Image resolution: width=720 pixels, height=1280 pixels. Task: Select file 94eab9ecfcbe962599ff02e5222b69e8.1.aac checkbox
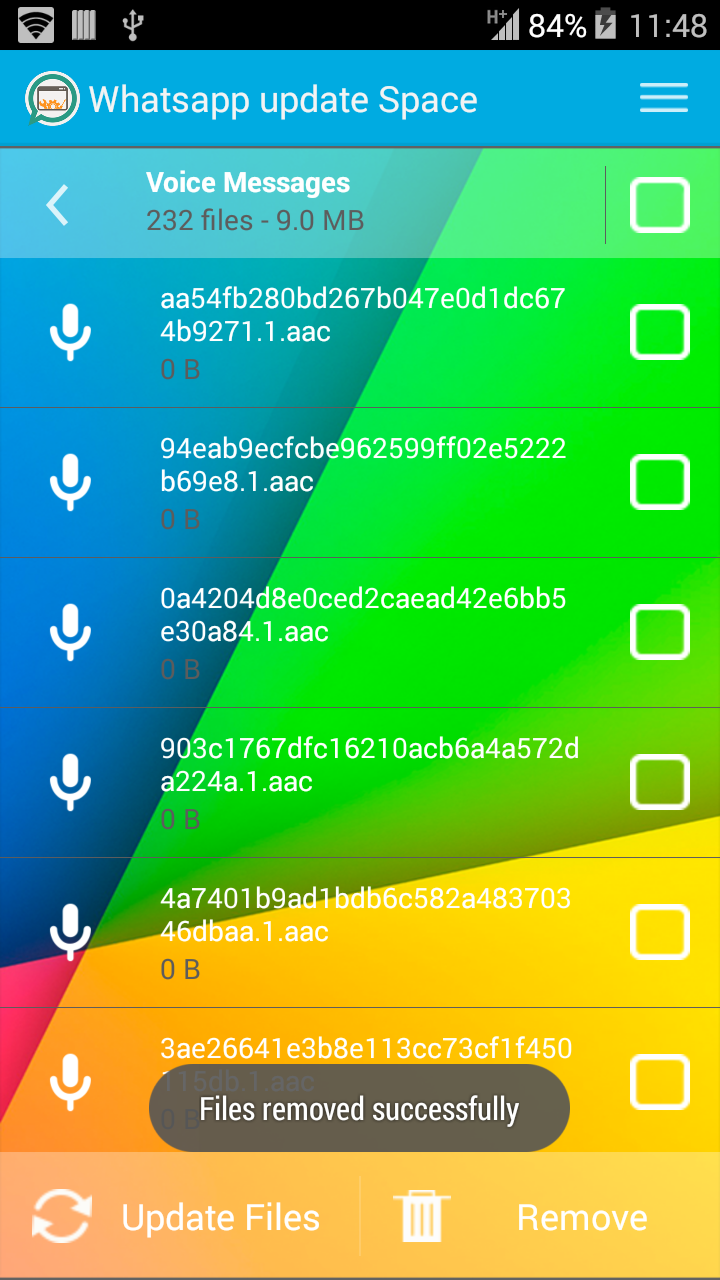click(660, 482)
